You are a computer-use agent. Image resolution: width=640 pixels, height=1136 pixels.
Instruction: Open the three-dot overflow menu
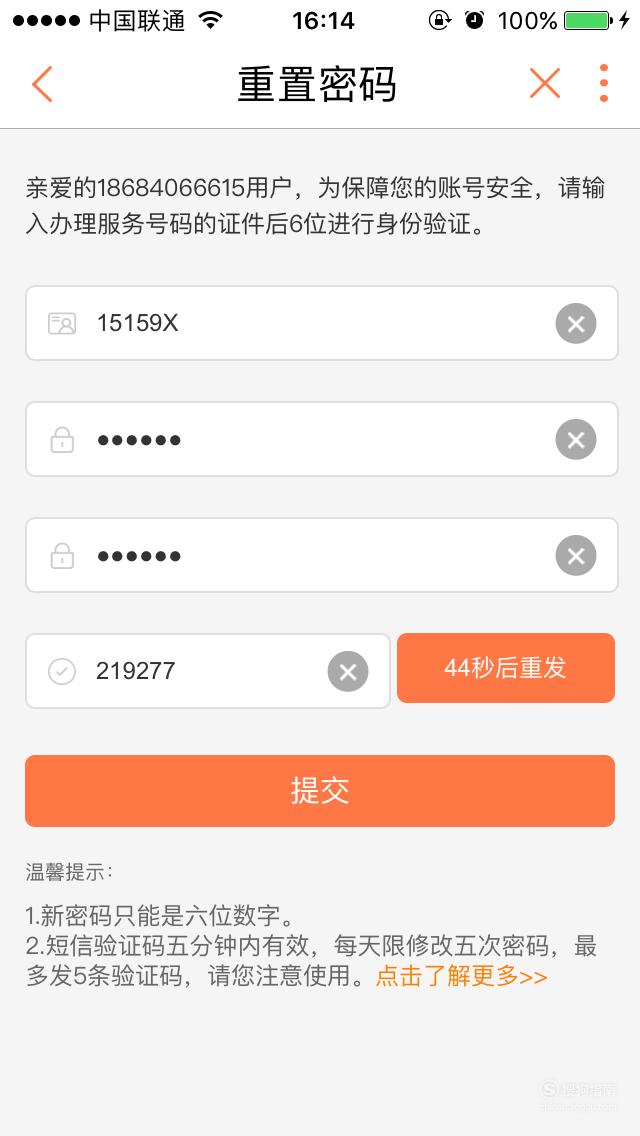[x=604, y=83]
